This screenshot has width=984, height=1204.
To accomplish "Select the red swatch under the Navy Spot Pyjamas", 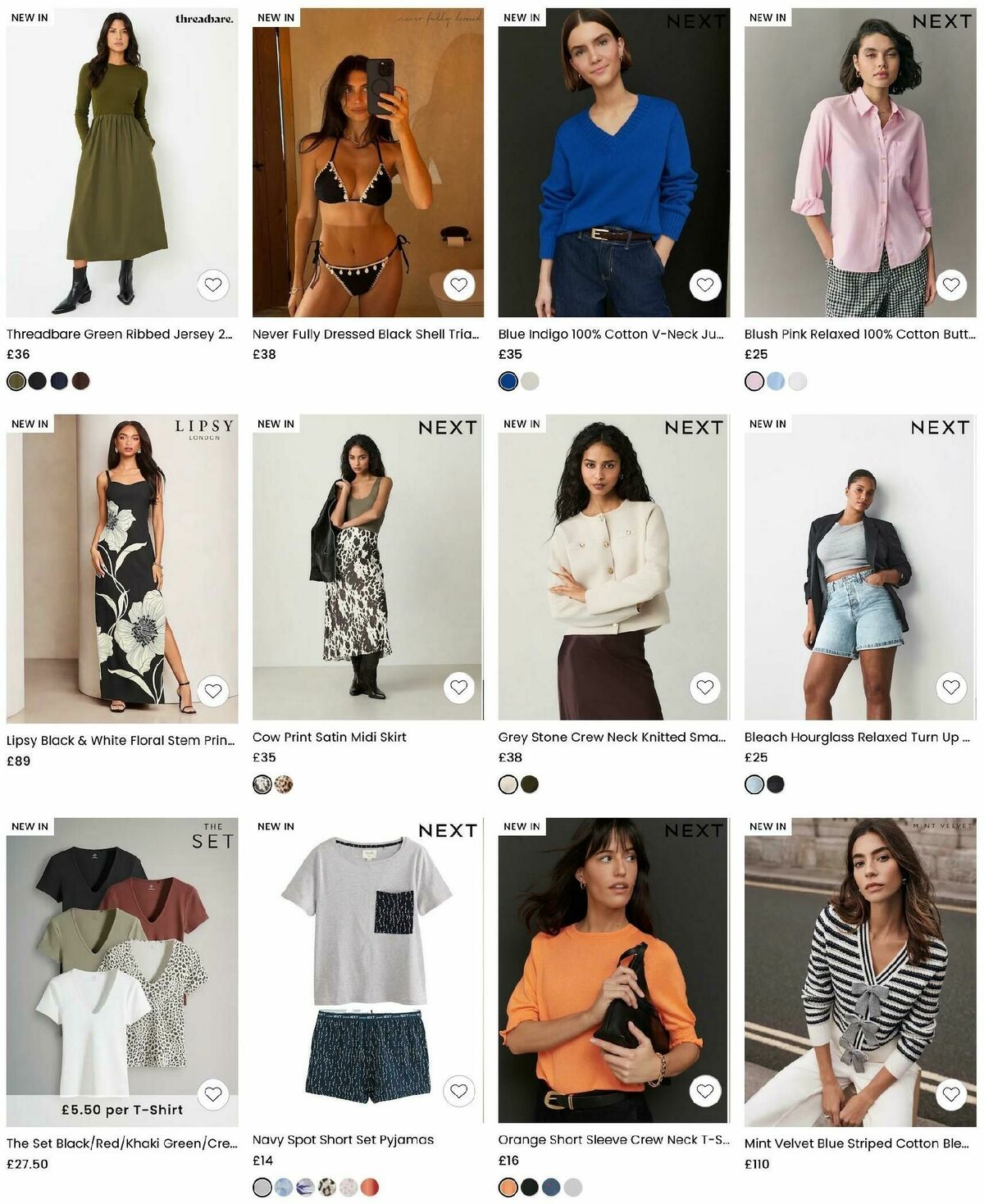I will point(371,1184).
